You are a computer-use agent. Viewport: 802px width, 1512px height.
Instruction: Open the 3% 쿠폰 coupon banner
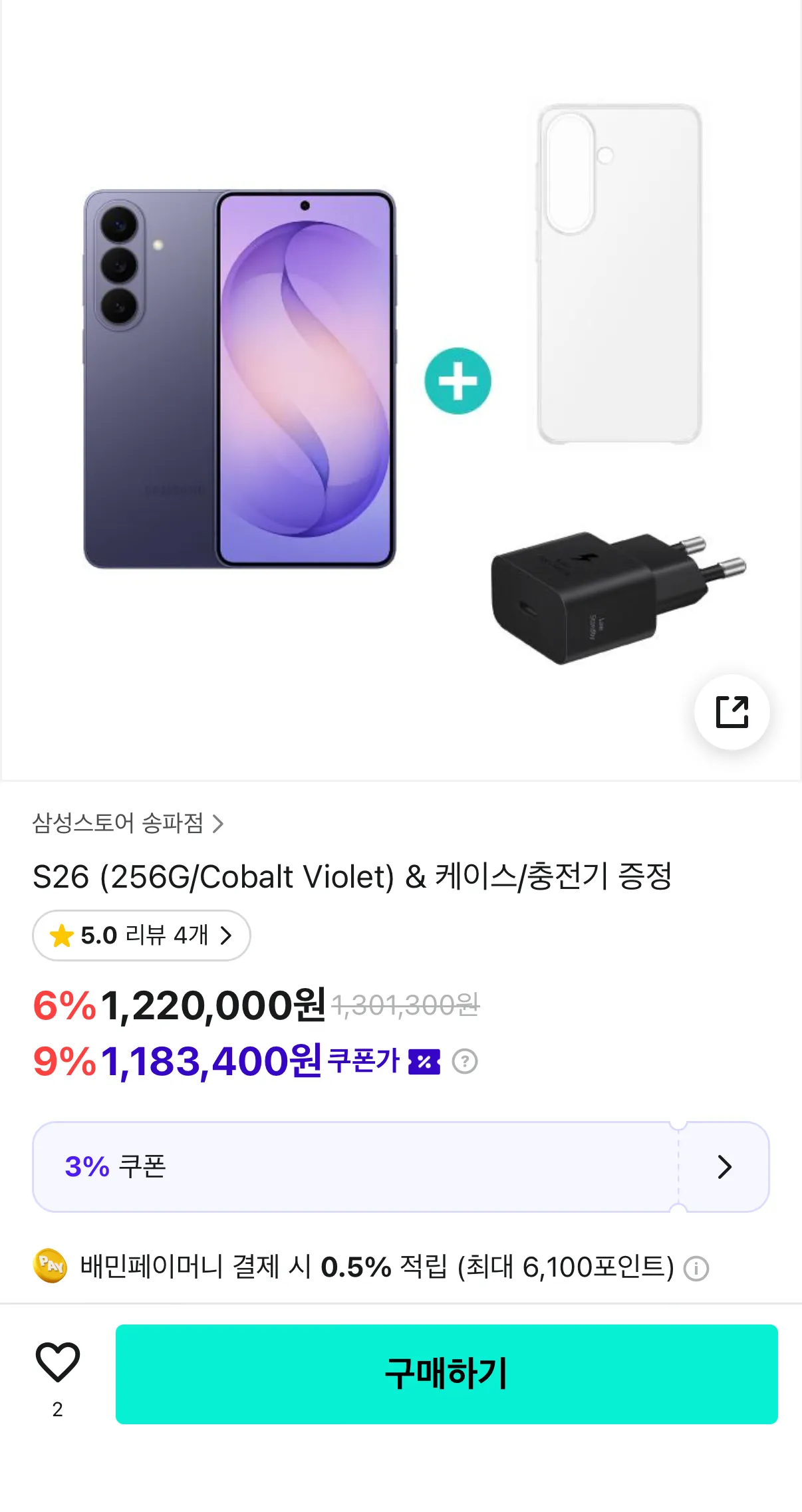(x=400, y=1167)
